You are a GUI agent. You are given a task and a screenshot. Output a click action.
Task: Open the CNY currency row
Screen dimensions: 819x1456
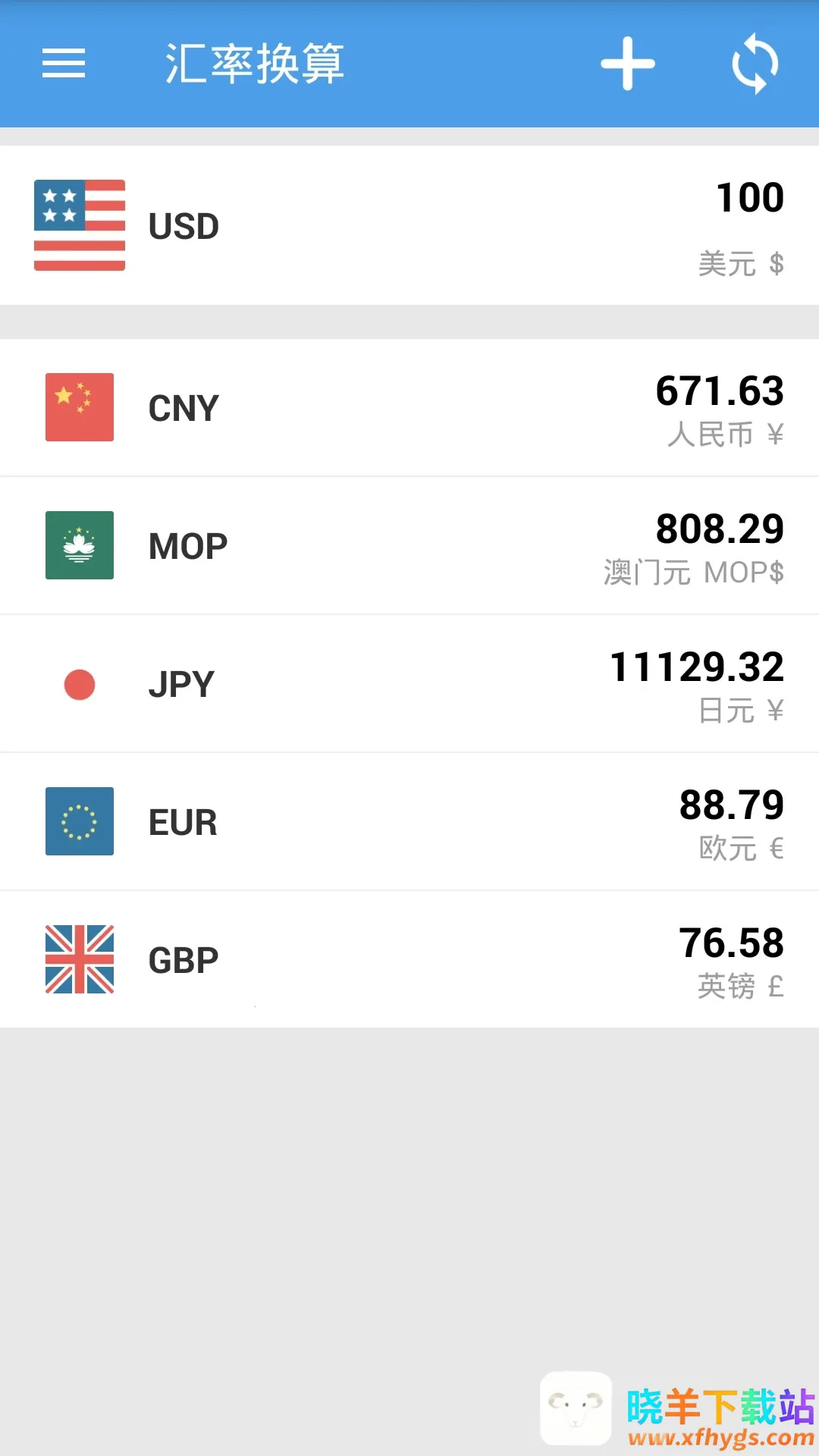pyautogui.click(x=409, y=408)
